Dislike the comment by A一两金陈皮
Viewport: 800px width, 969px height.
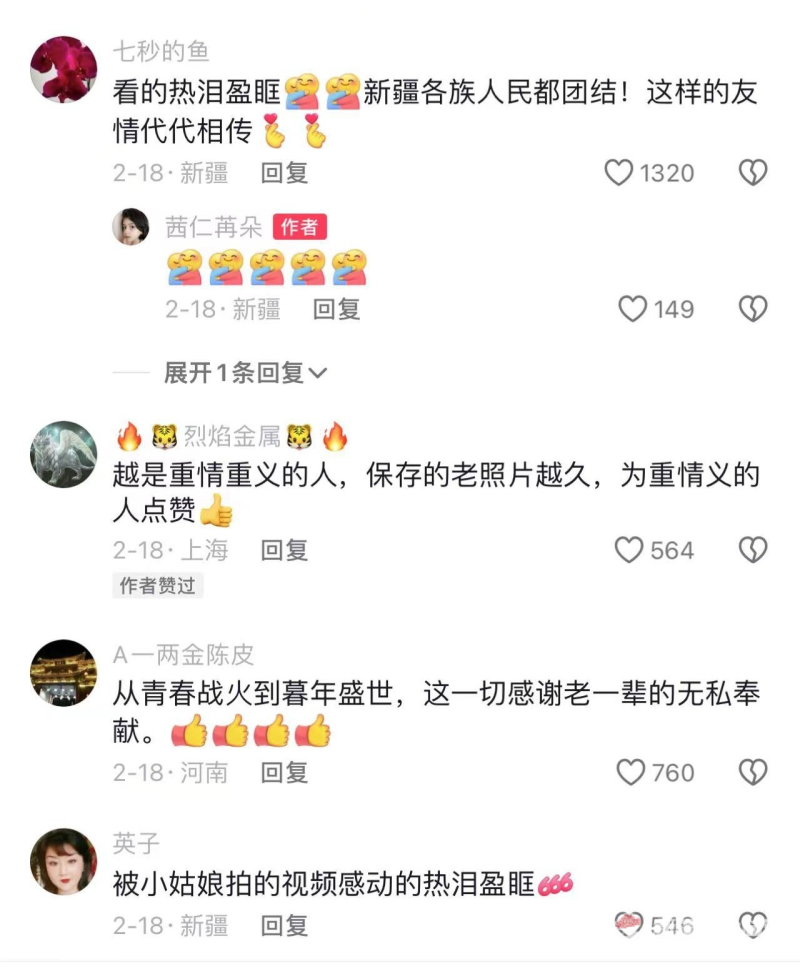[753, 772]
